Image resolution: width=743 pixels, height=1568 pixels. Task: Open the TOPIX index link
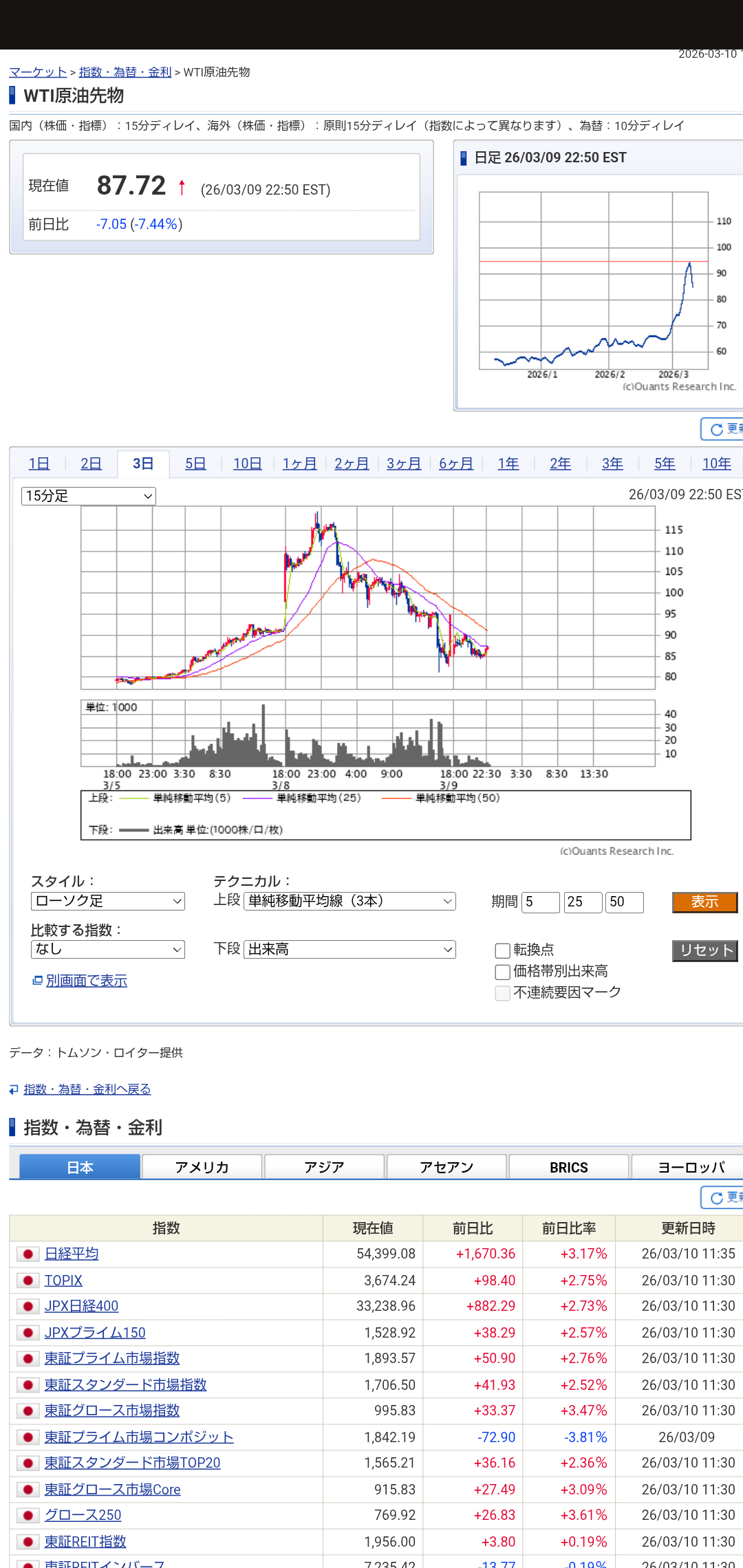63,1281
